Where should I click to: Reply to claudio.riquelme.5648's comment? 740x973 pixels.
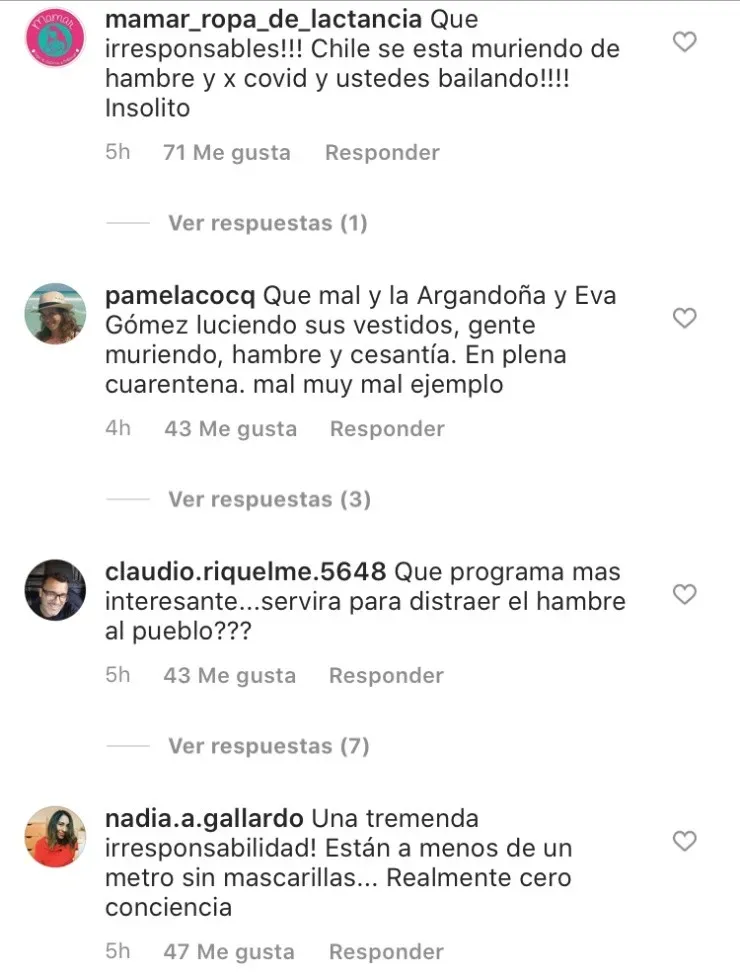click(x=386, y=676)
